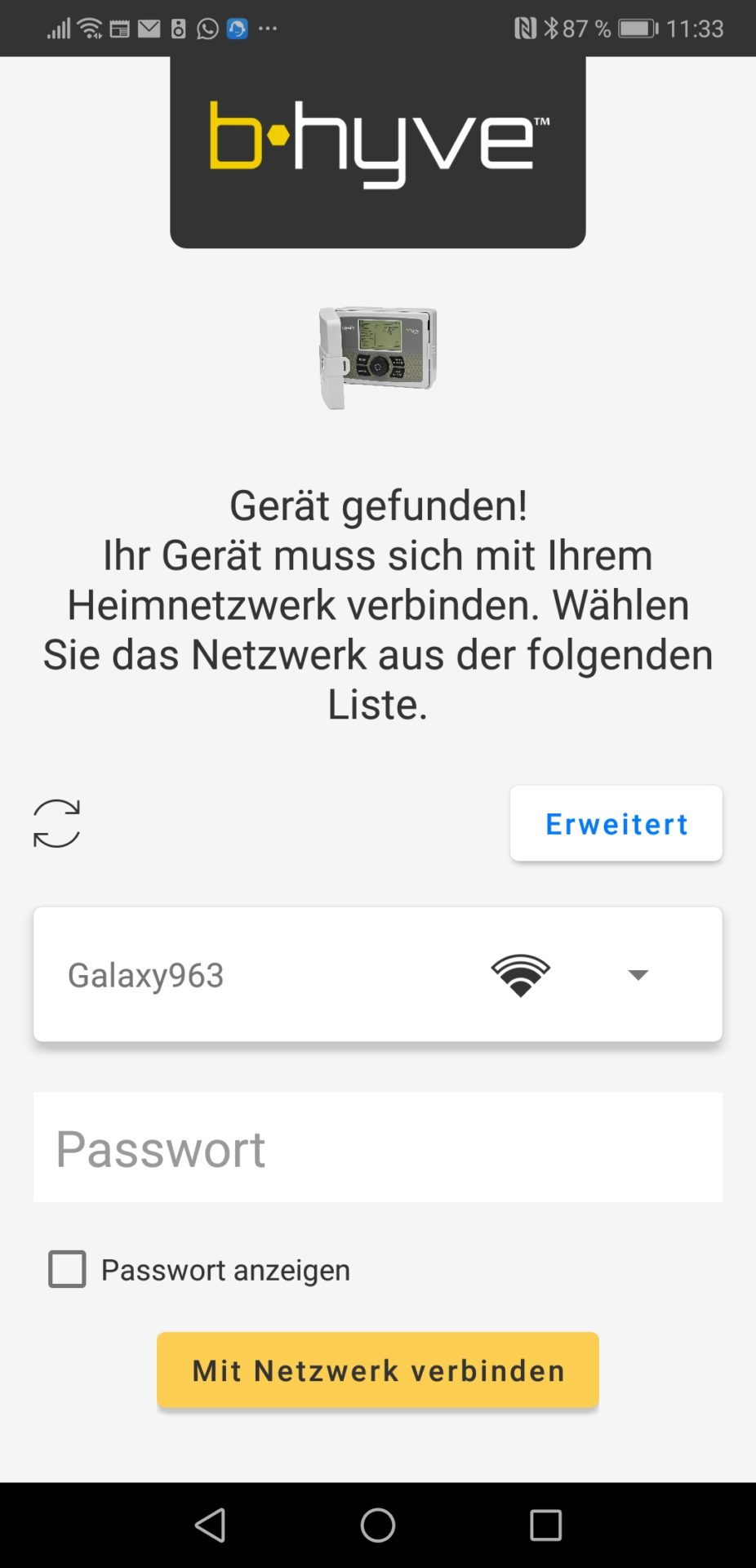Refresh the Wi-Fi network list
The image size is (756, 1568).
coord(56,823)
